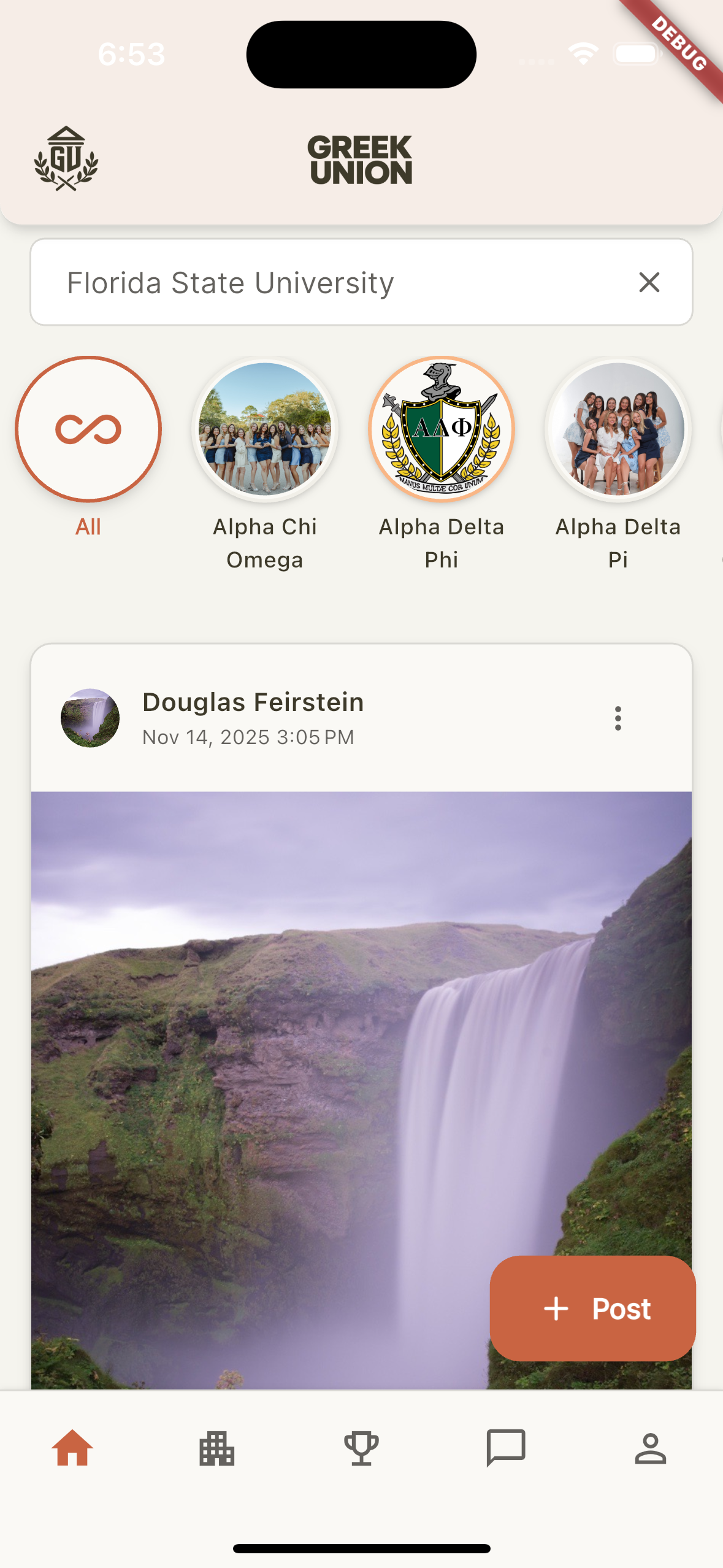
Task: Switch to the home tab
Action: tap(72, 1448)
